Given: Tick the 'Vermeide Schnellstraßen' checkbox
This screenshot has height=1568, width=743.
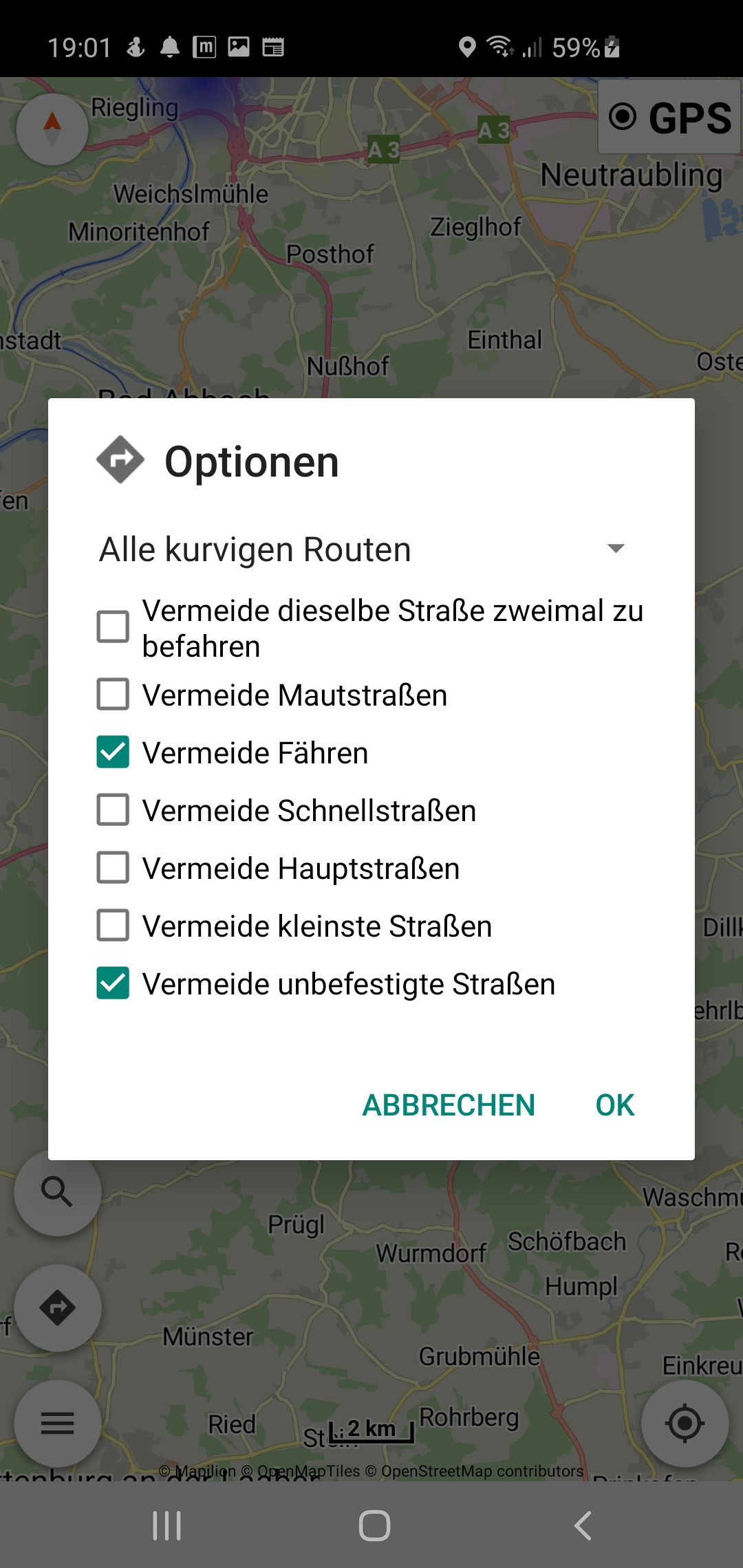Looking at the screenshot, I should 113,810.
